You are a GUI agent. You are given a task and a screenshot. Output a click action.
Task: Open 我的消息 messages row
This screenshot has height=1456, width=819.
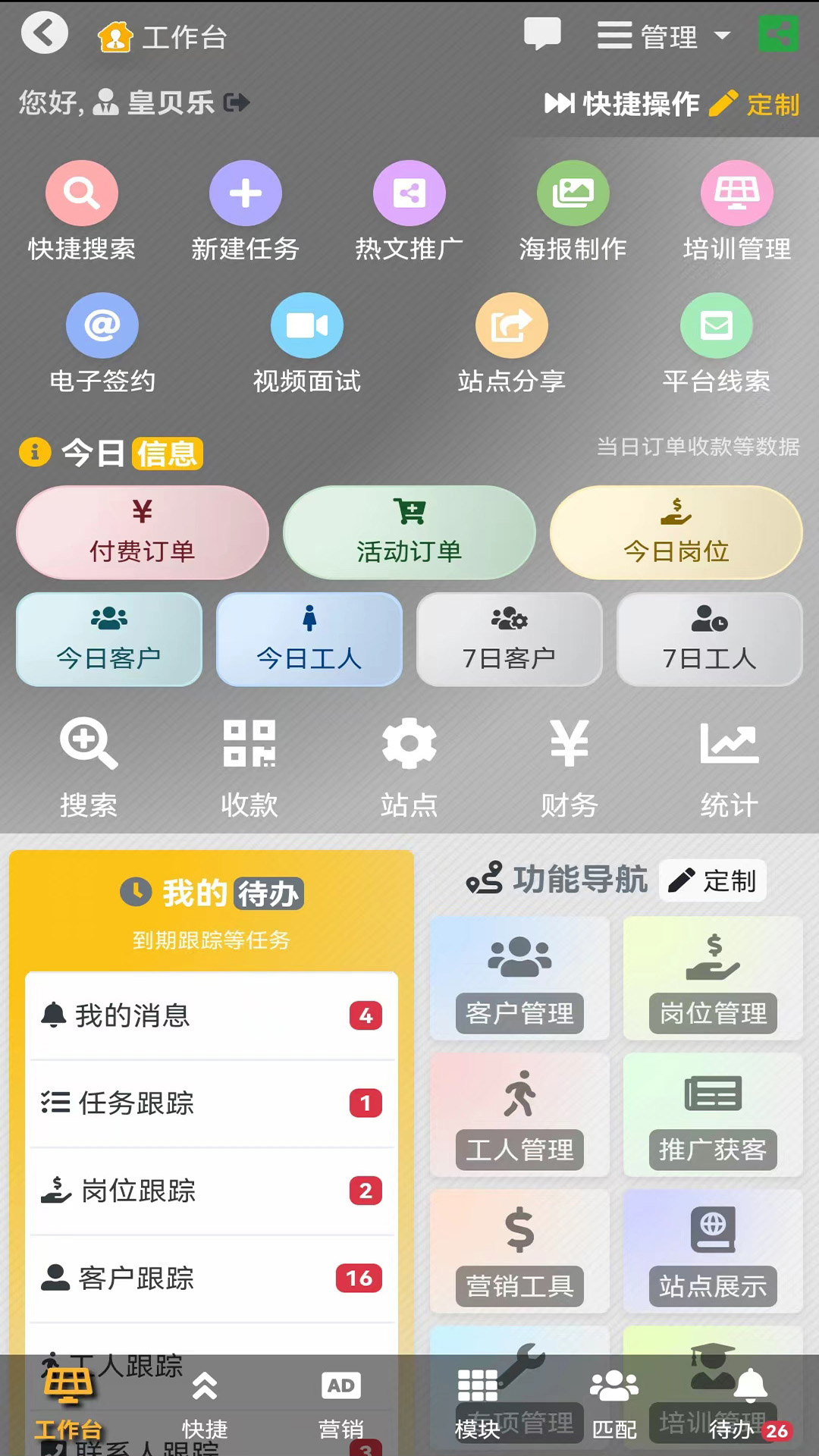[x=211, y=1015]
